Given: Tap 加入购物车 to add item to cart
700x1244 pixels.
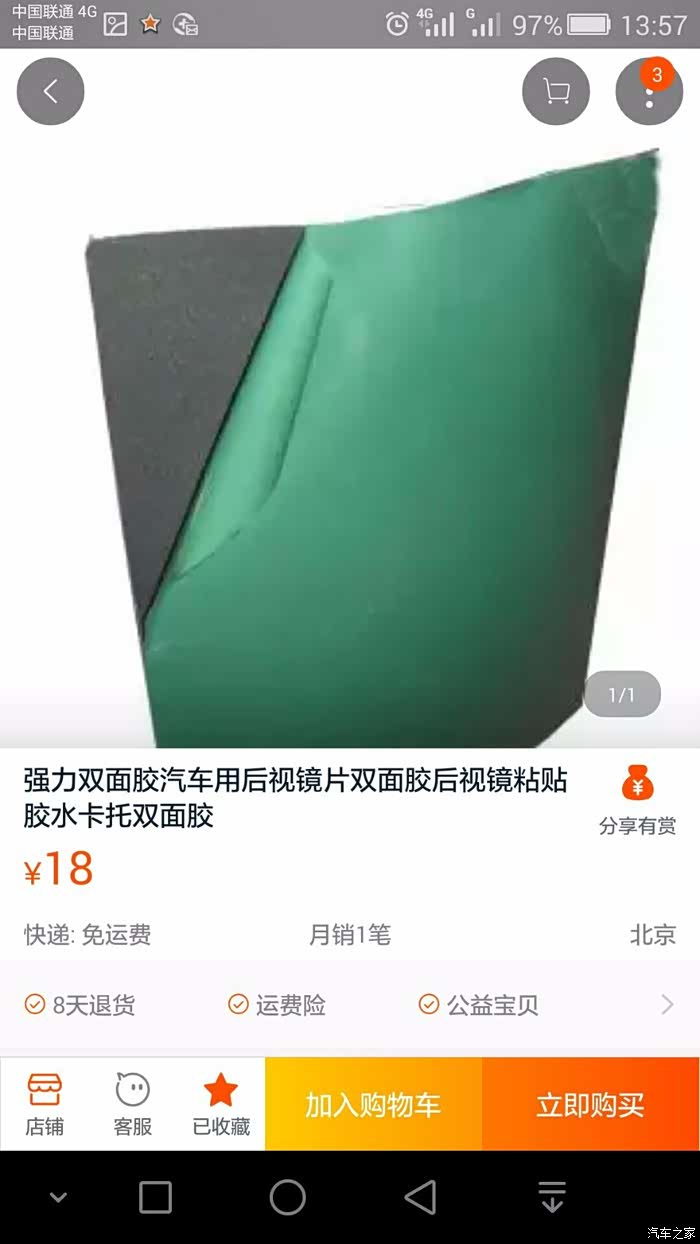Looking at the screenshot, I should [x=373, y=1105].
